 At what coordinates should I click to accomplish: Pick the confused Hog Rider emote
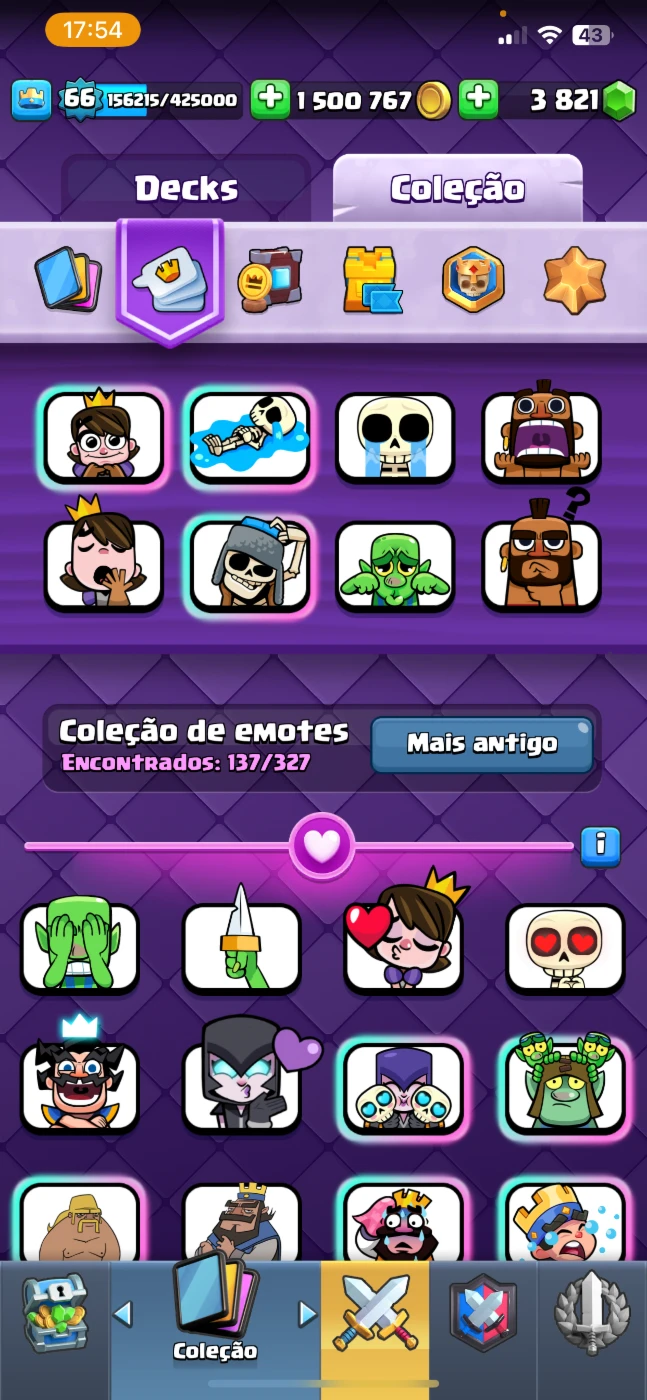tap(541, 565)
